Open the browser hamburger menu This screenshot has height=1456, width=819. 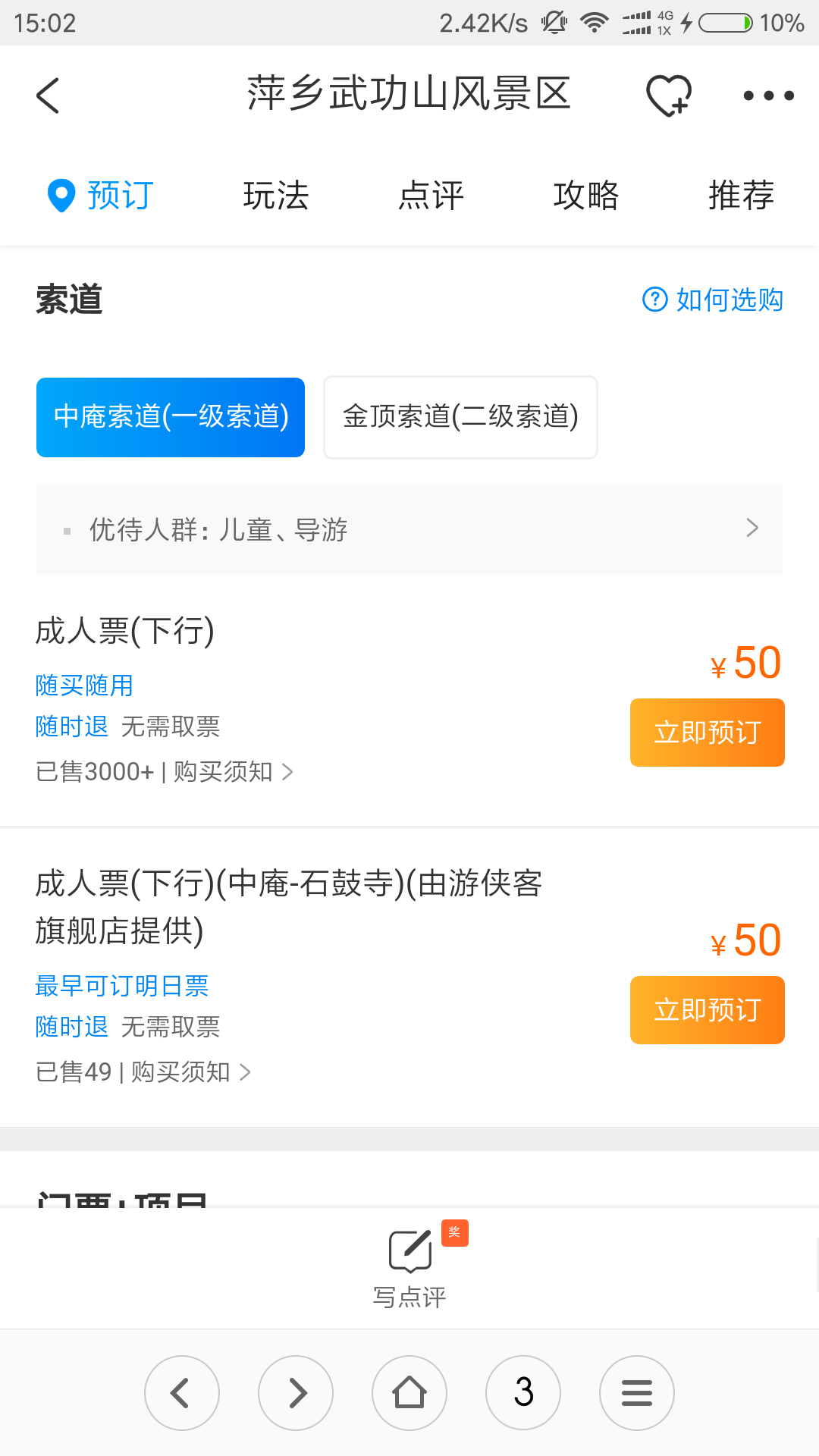click(637, 1392)
